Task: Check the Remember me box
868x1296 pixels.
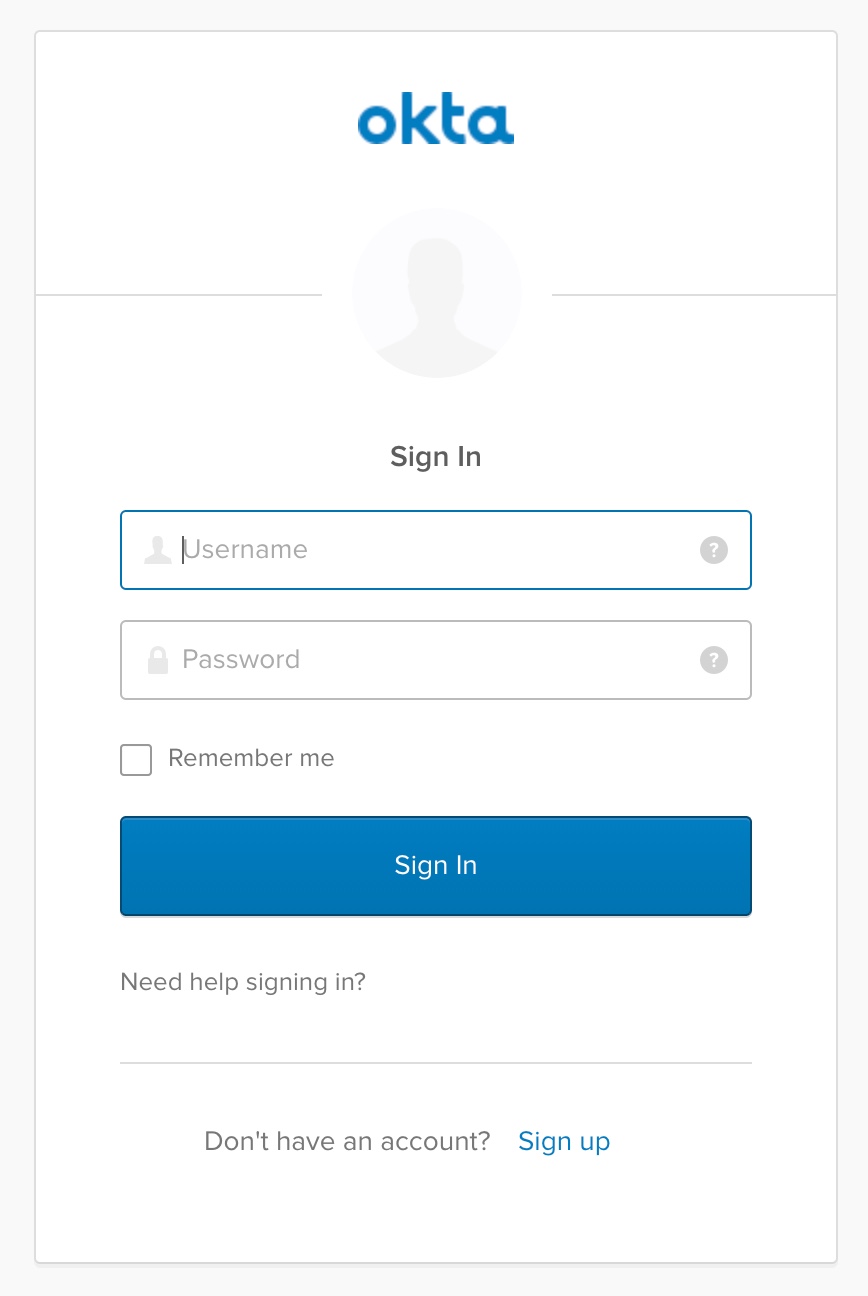Action: click(136, 760)
